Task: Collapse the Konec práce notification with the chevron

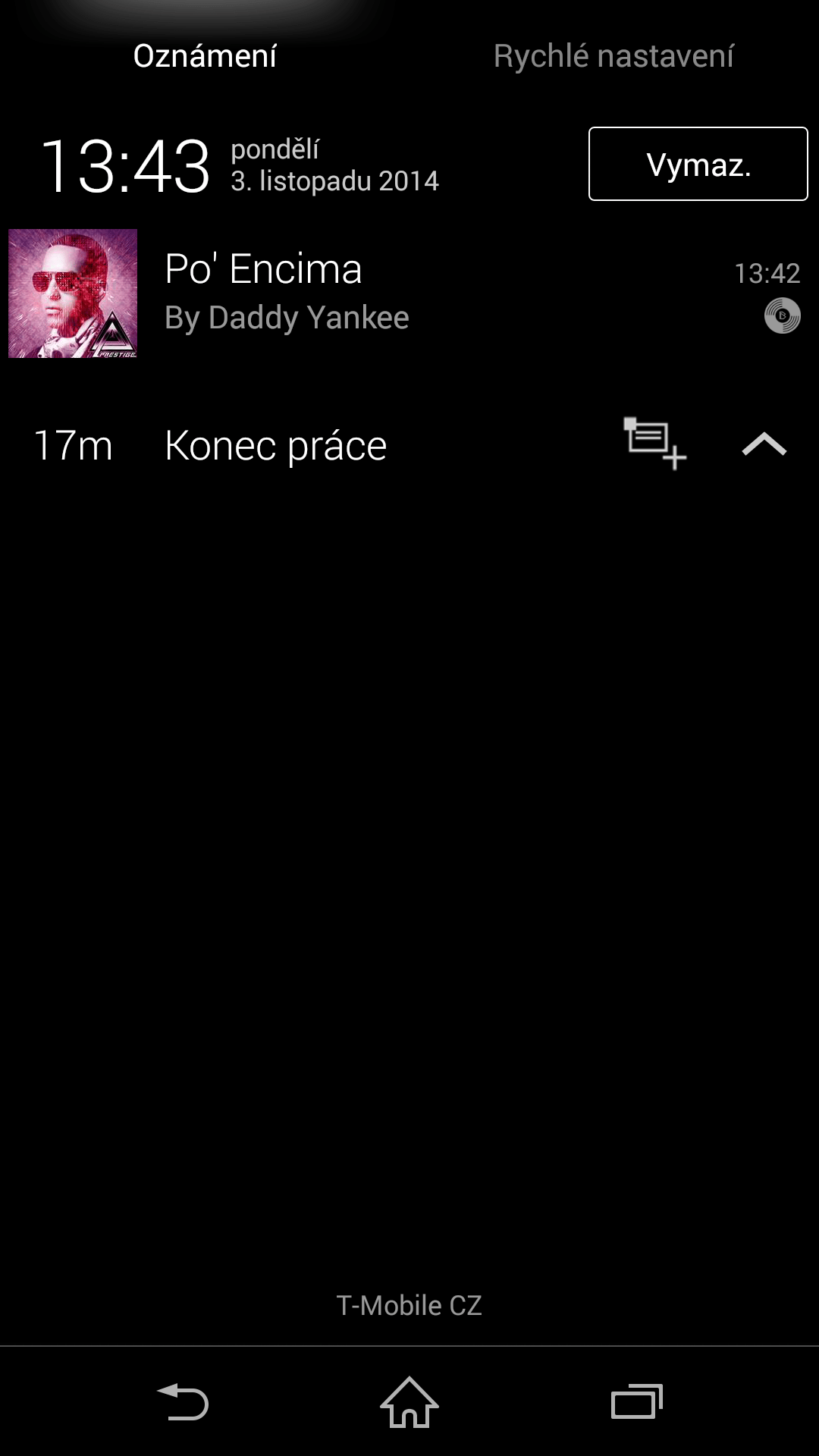Action: tap(764, 444)
